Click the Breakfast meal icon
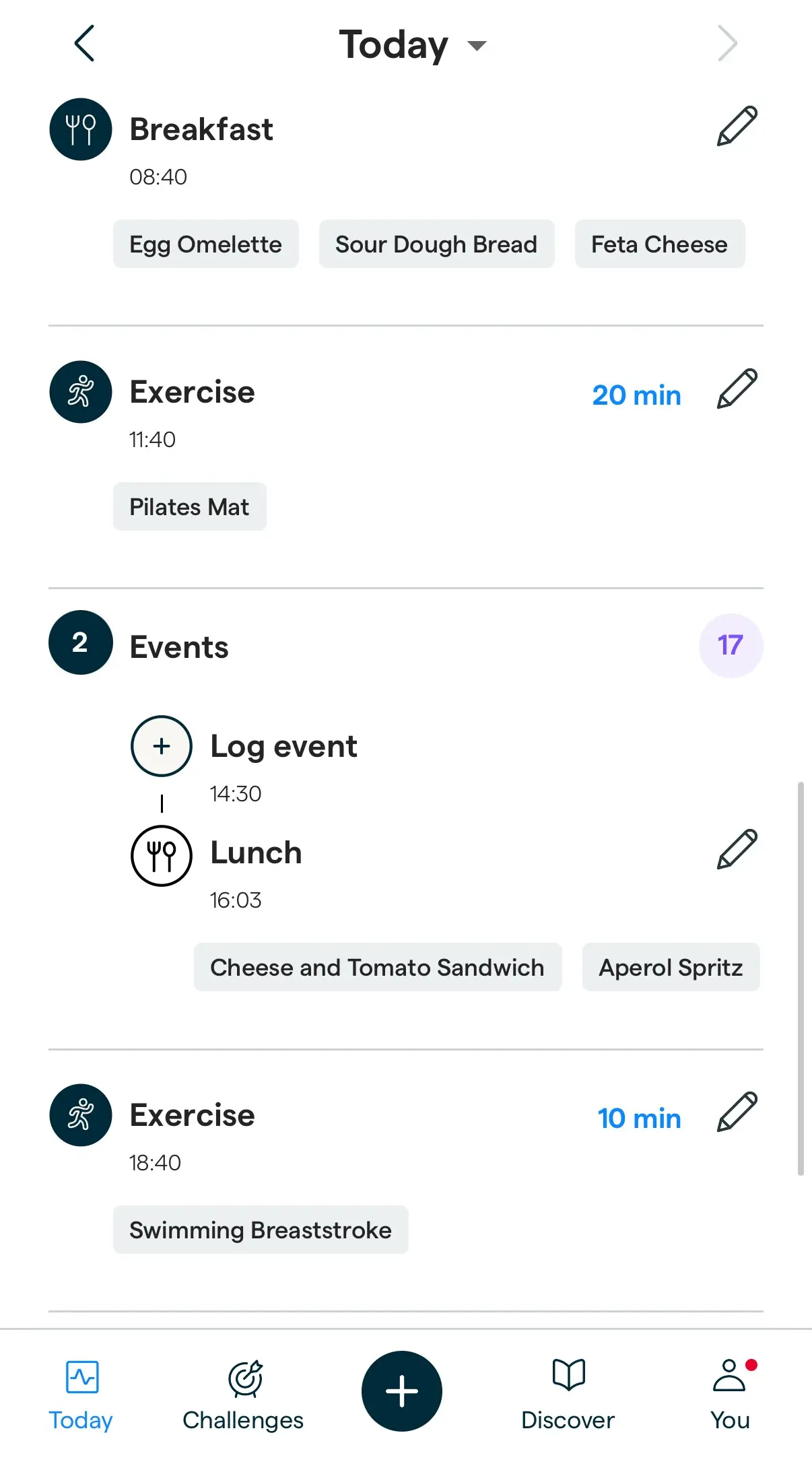The image size is (812, 1470). click(80, 129)
